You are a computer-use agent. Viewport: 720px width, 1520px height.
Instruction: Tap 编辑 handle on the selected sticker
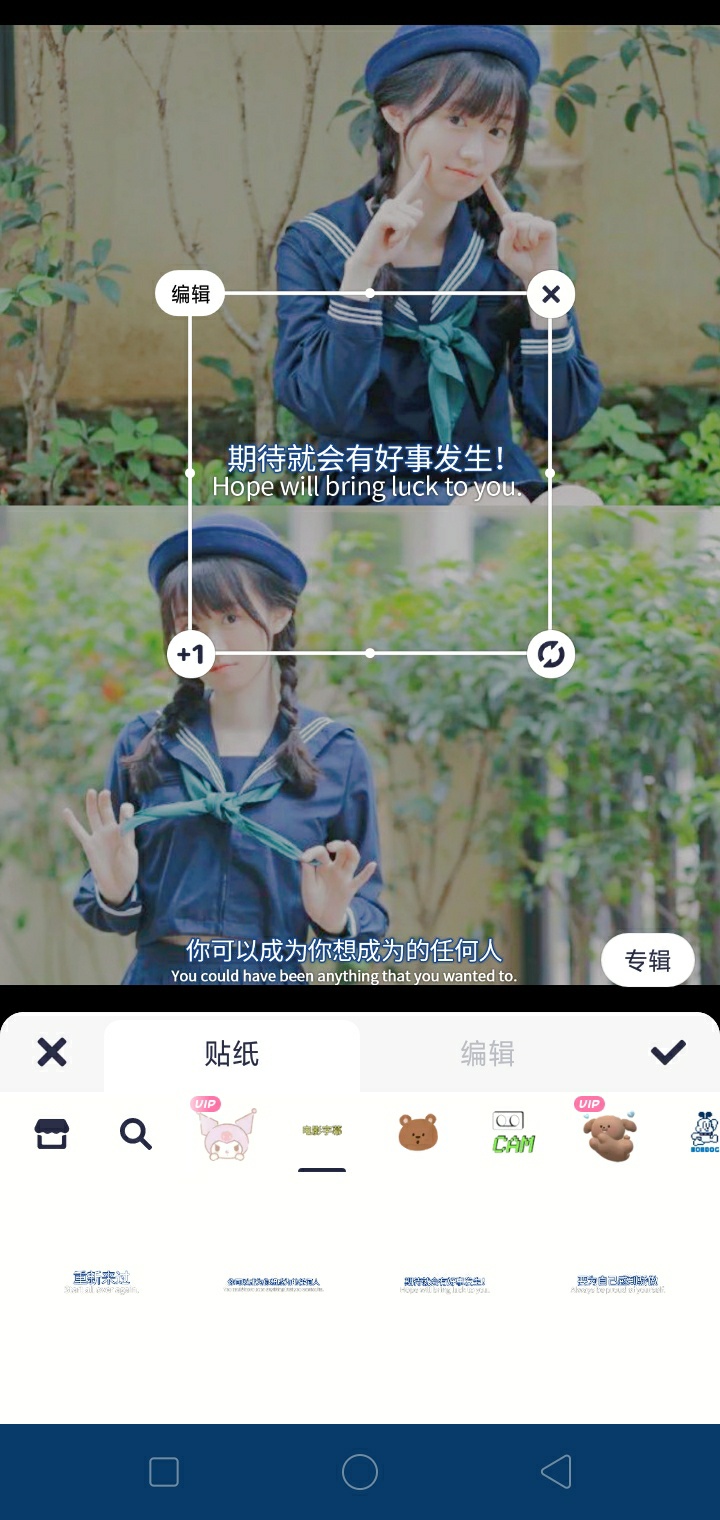click(x=190, y=294)
